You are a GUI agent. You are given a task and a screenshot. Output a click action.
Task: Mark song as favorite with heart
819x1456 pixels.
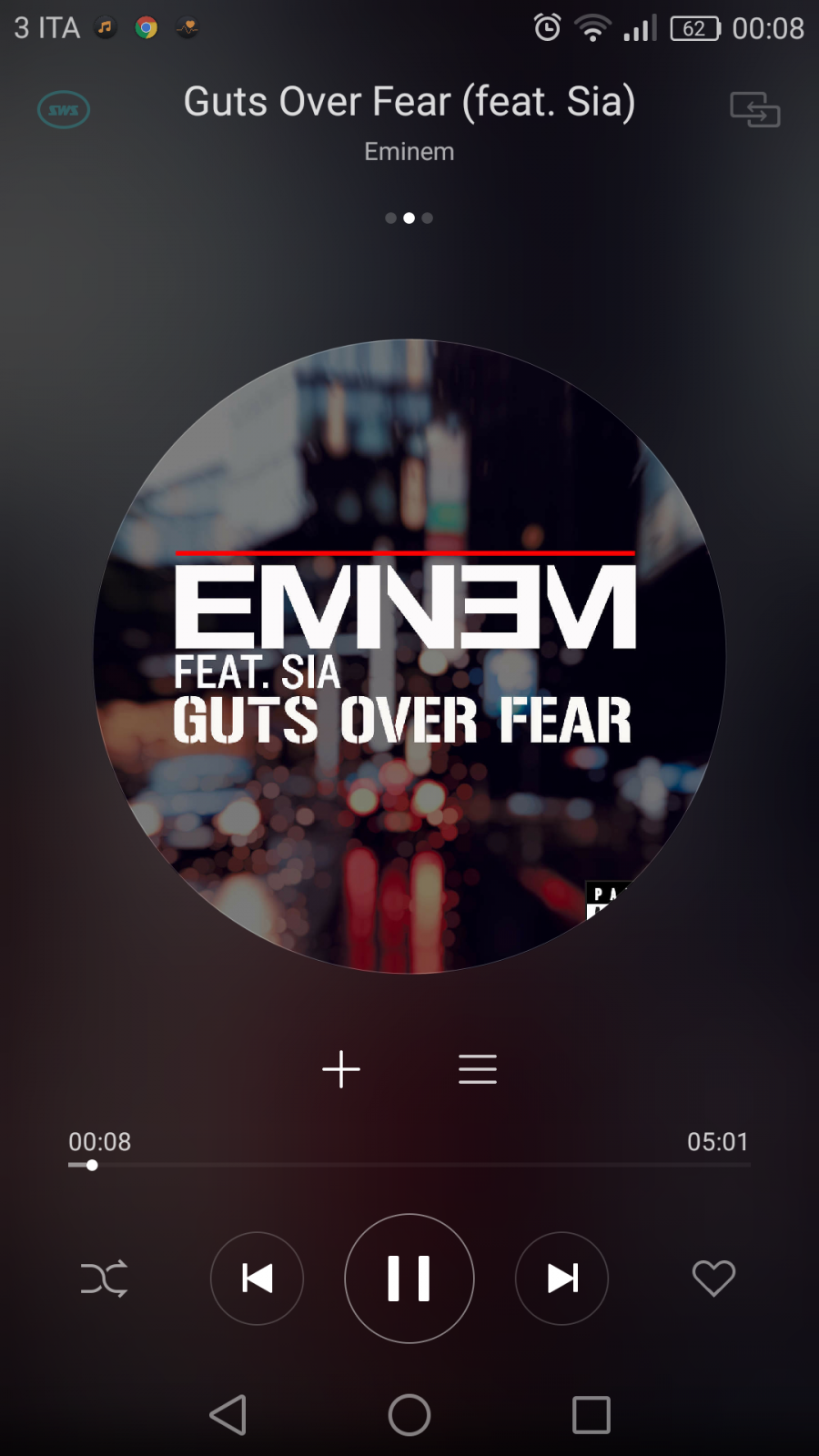(x=713, y=1278)
